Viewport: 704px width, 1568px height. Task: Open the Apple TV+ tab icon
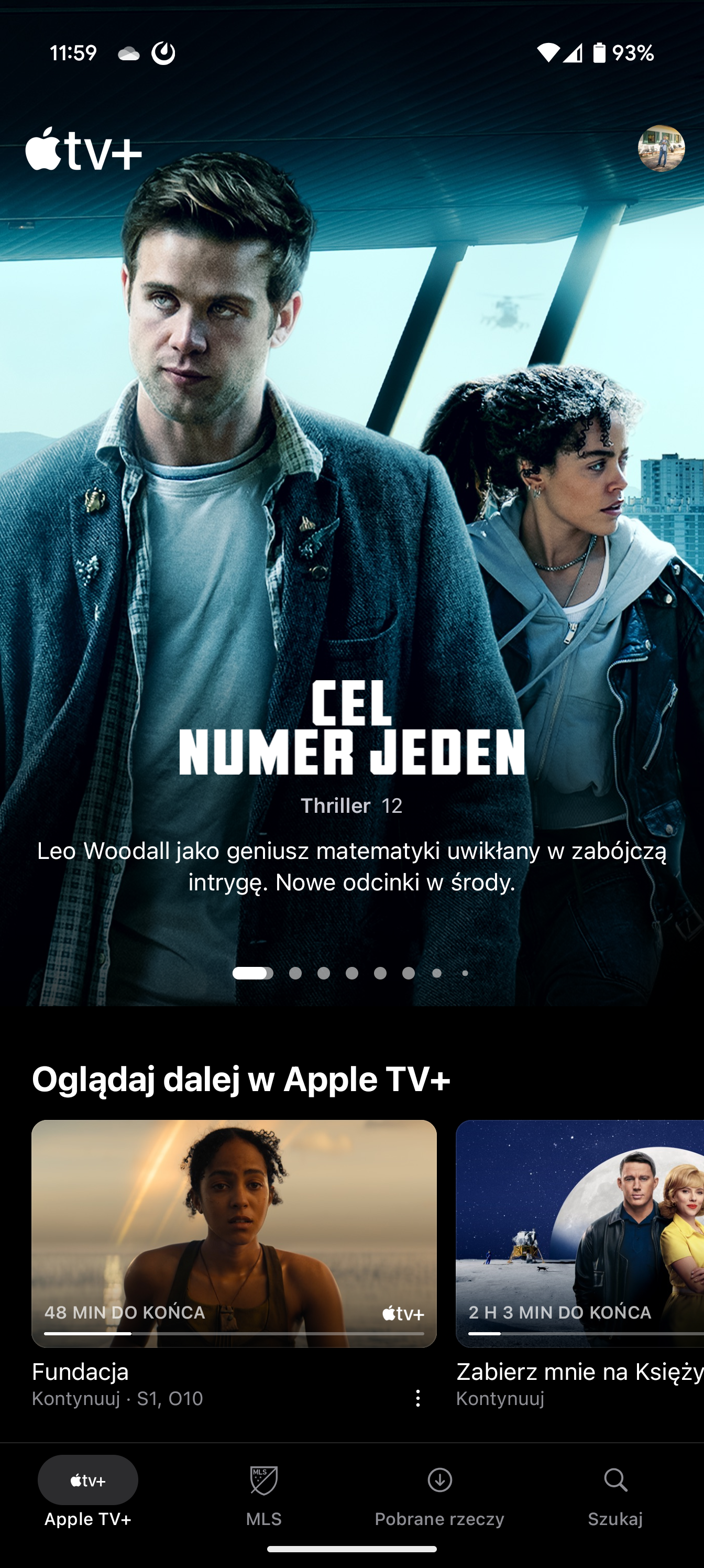click(87, 1480)
